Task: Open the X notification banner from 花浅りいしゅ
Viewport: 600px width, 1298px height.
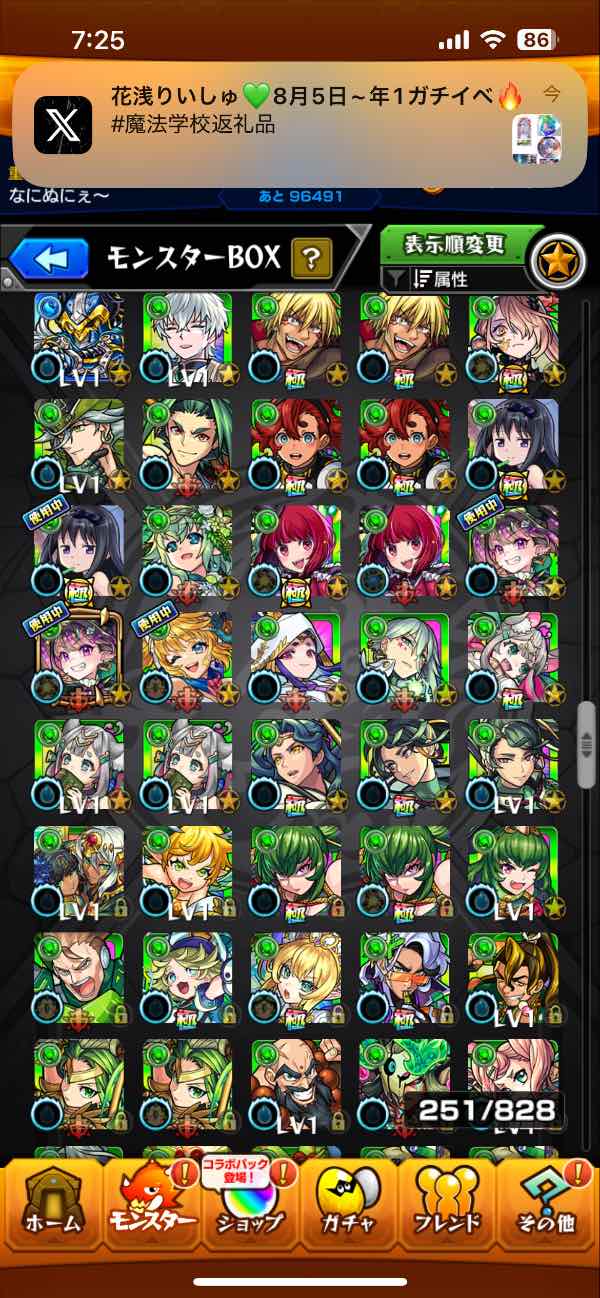Action: point(300,124)
